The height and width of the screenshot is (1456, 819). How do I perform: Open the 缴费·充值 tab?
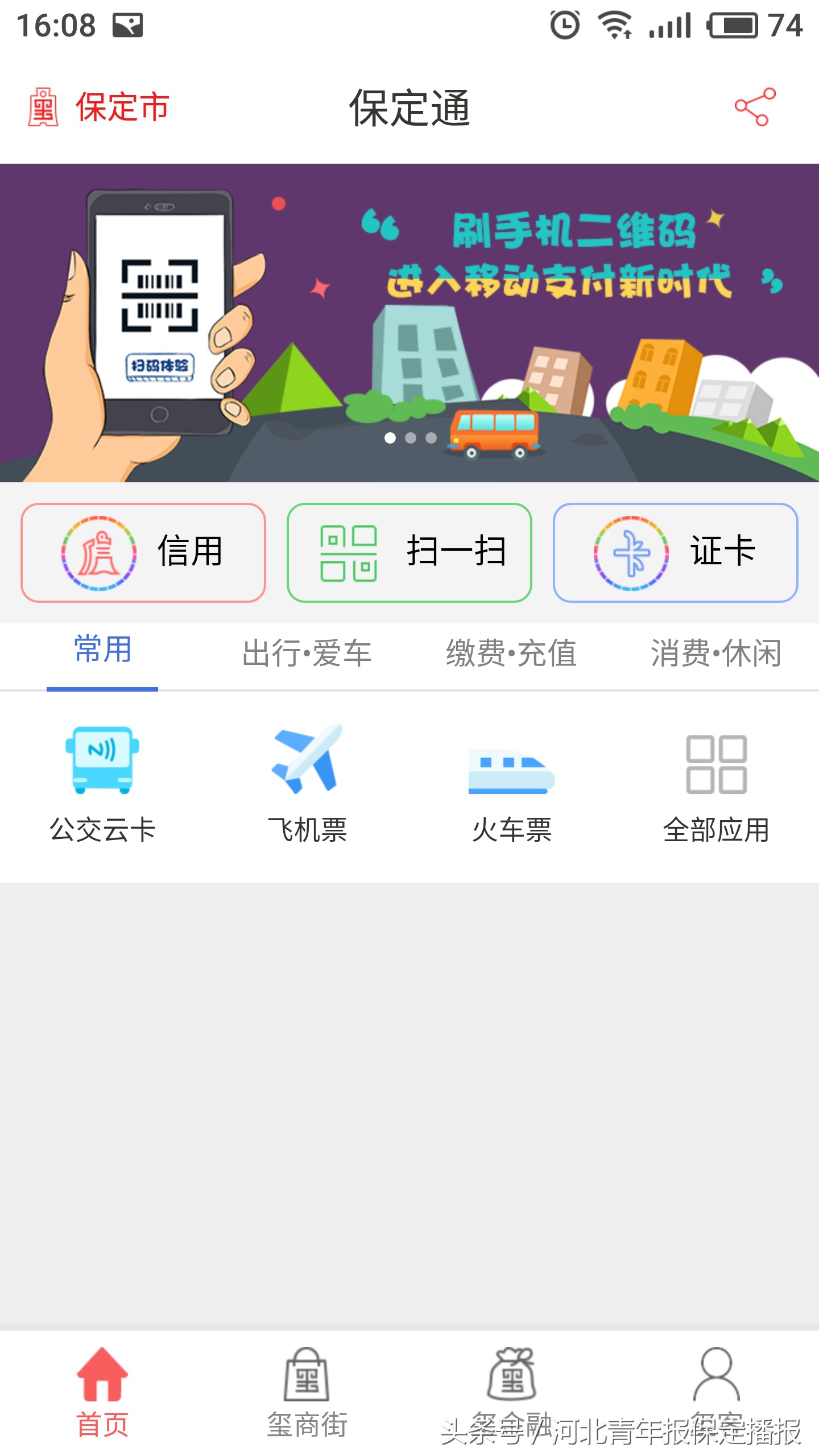click(x=511, y=654)
